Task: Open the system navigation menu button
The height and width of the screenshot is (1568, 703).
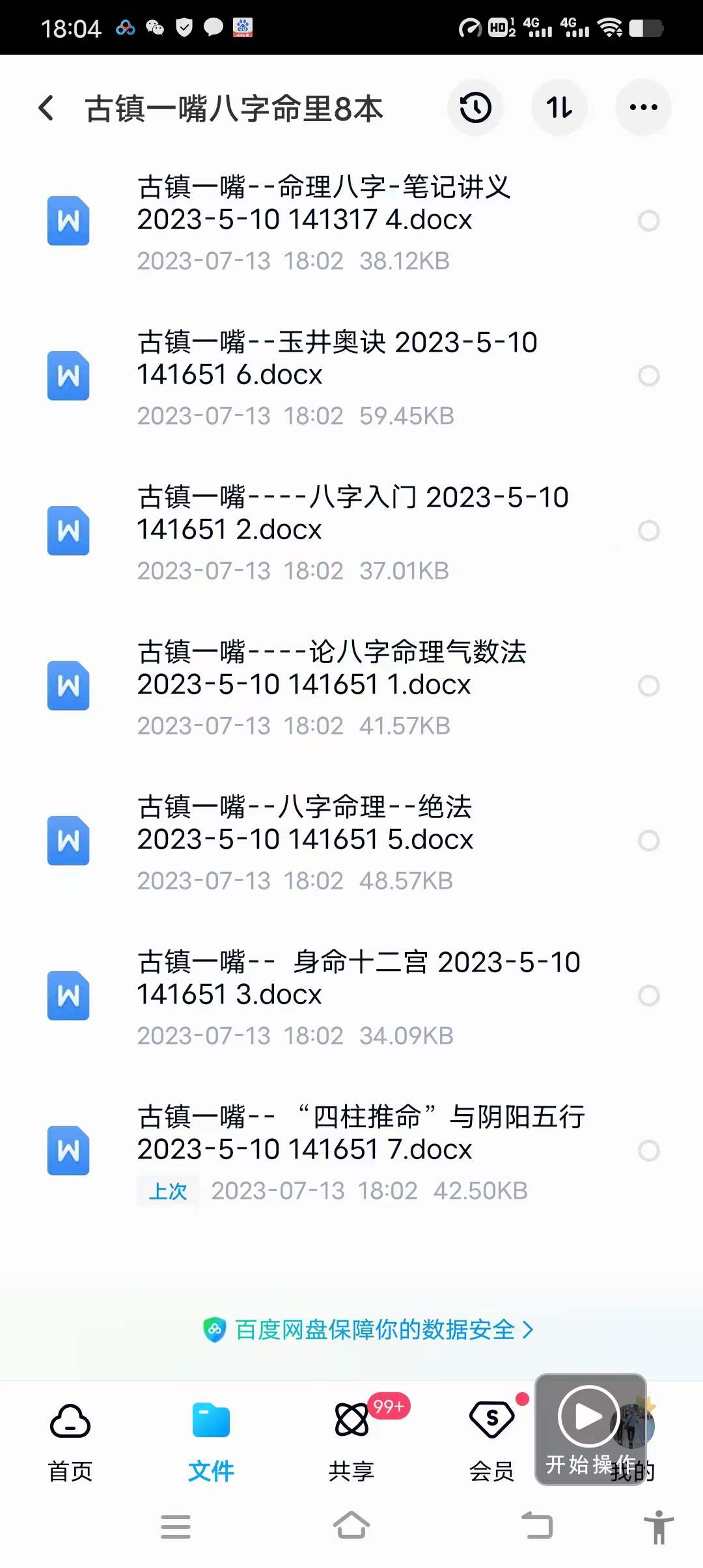Action: click(x=176, y=1527)
